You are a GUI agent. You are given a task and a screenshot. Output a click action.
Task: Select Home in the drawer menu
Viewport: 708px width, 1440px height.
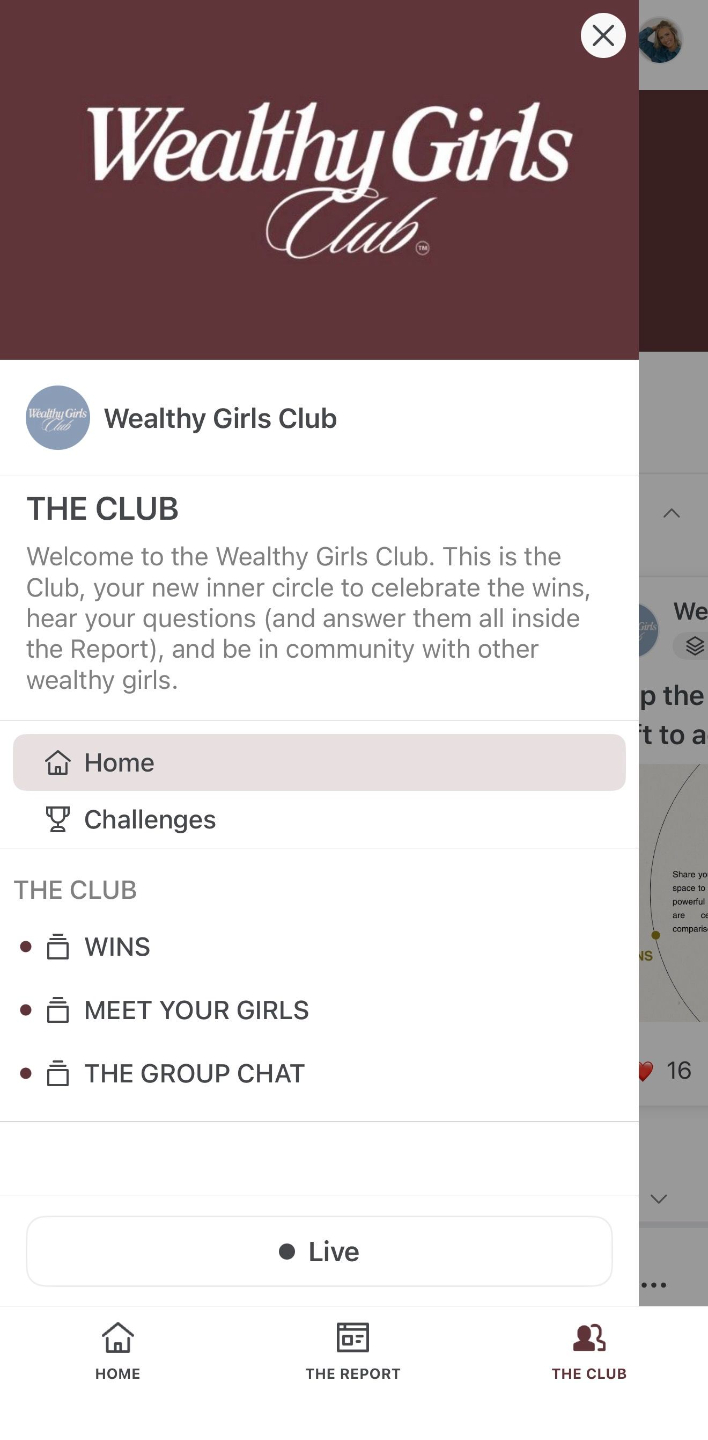coord(319,762)
